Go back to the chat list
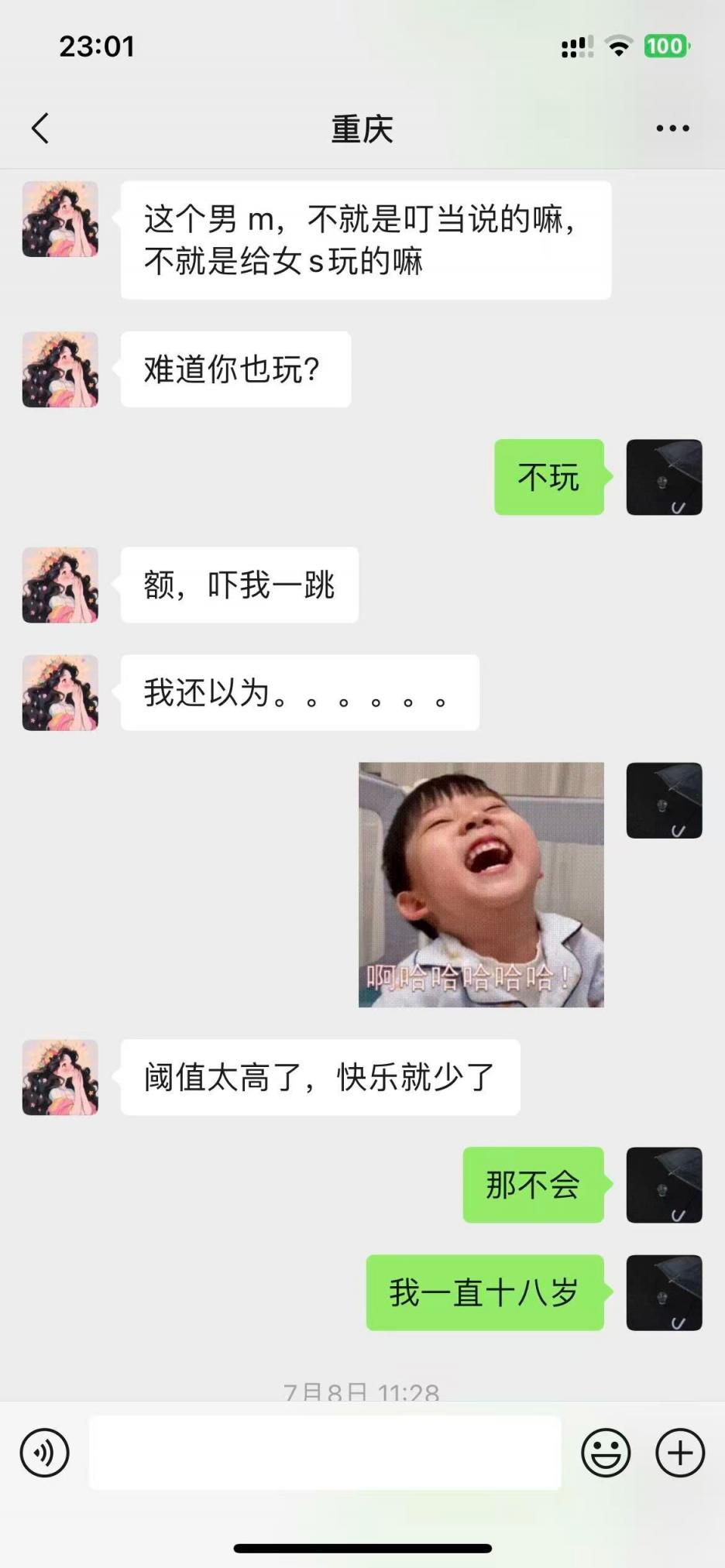The height and width of the screenshot is (1568, 725). [40, 129]
